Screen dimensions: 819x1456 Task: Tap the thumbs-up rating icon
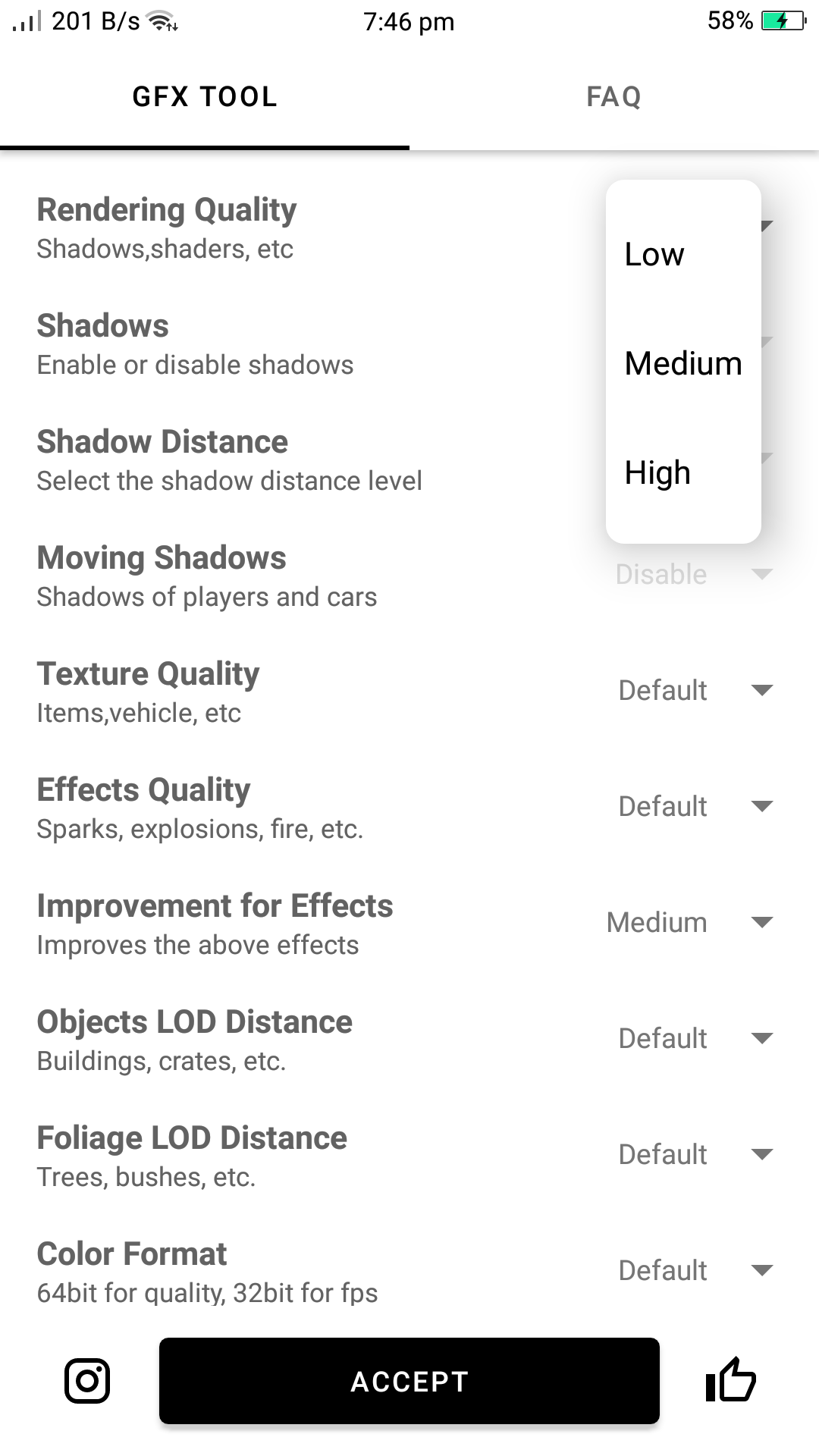point(730,1381)
